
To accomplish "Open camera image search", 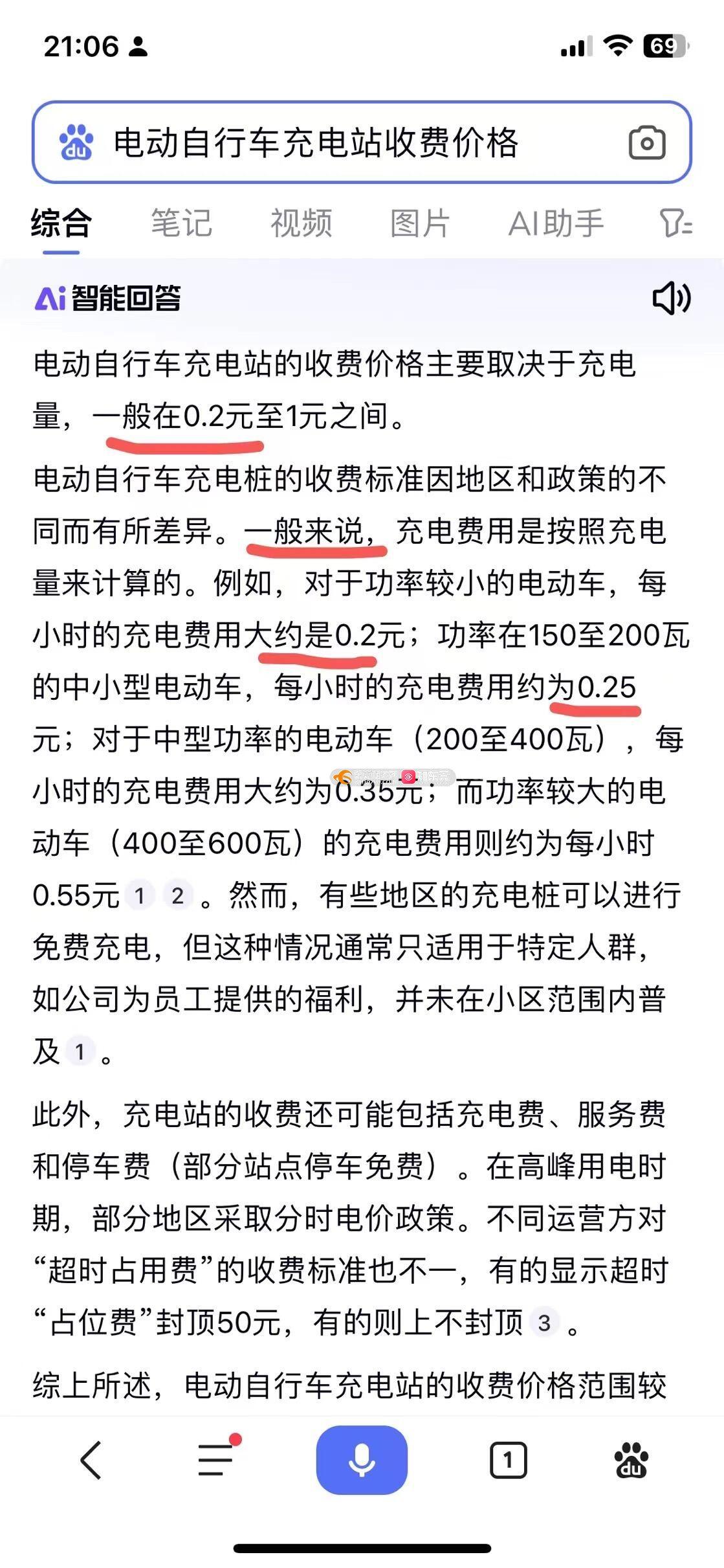I will point(646,142).
